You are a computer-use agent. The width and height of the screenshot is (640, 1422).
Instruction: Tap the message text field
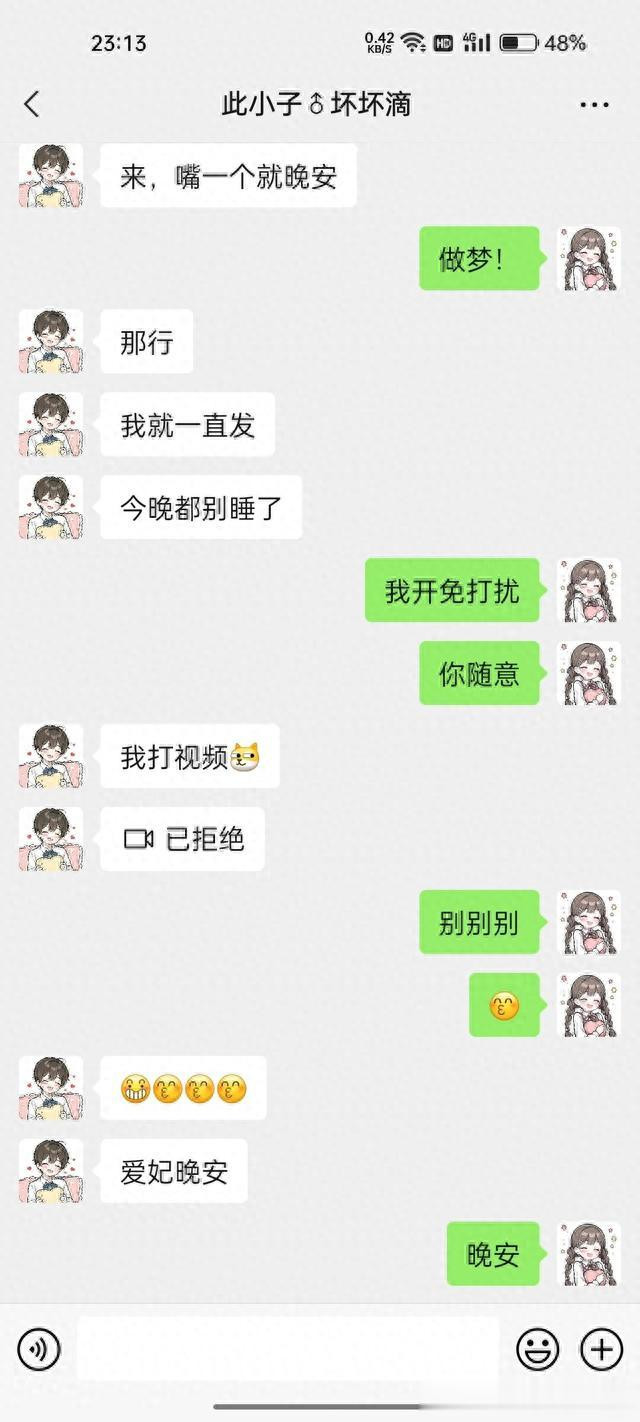(288, 1349)
